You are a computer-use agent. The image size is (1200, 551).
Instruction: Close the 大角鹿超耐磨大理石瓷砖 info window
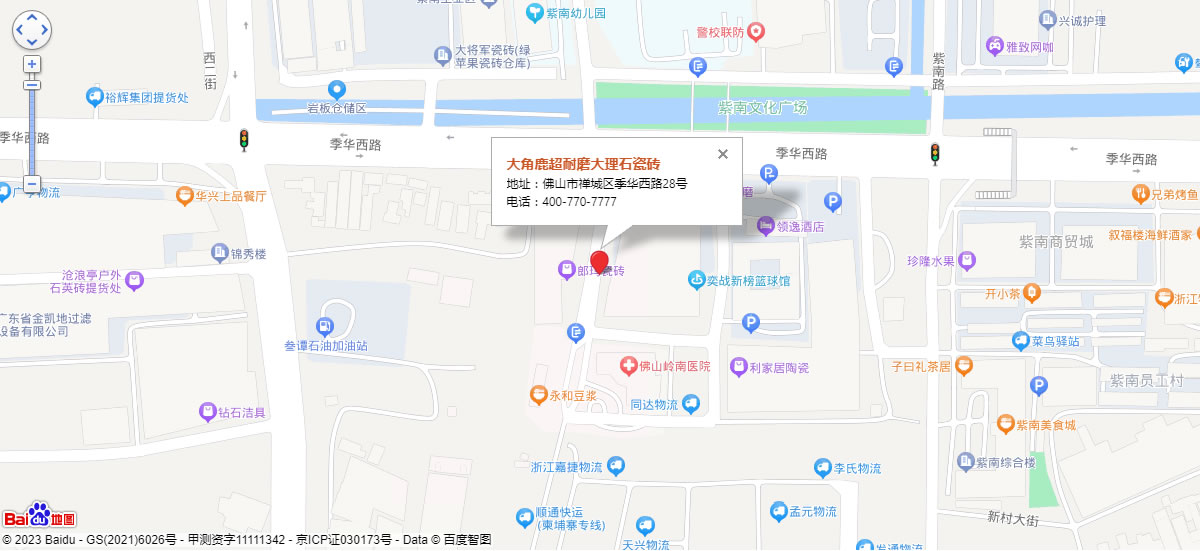coord(723,154)
